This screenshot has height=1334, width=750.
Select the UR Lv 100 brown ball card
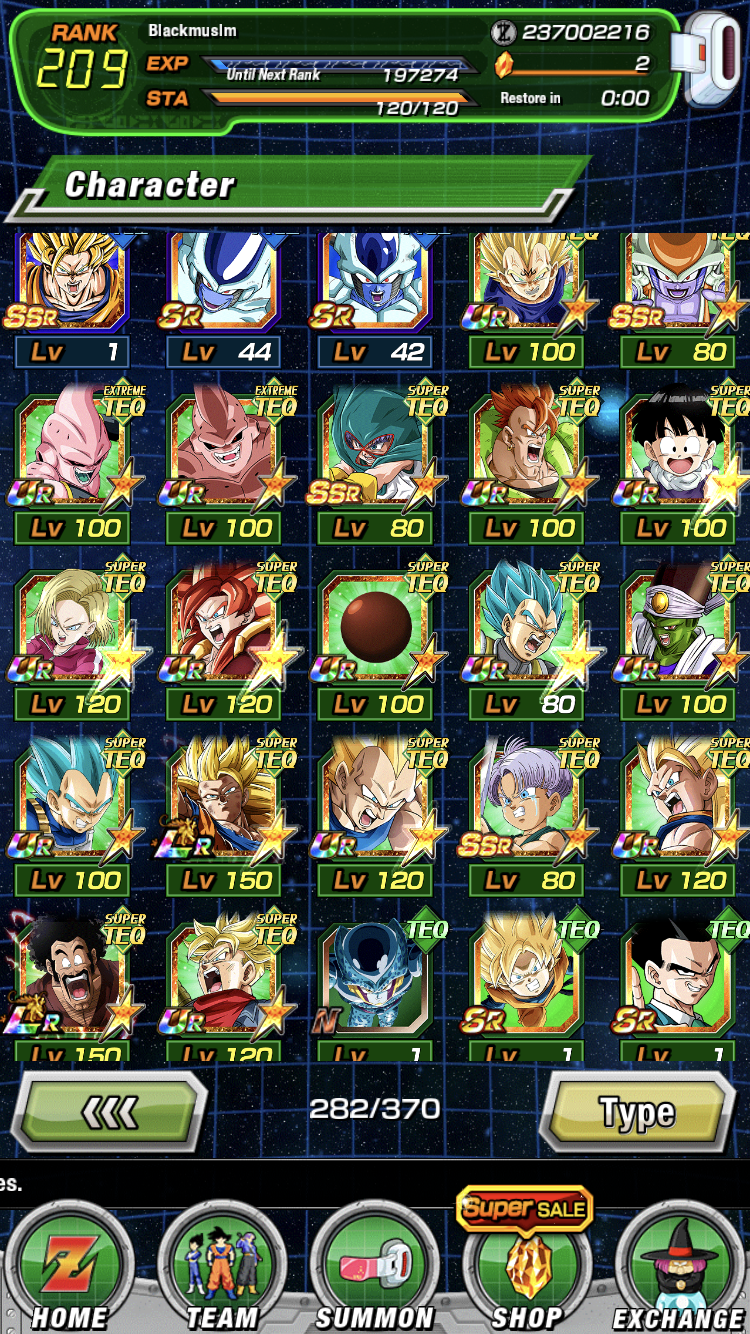tap(377, 640)
